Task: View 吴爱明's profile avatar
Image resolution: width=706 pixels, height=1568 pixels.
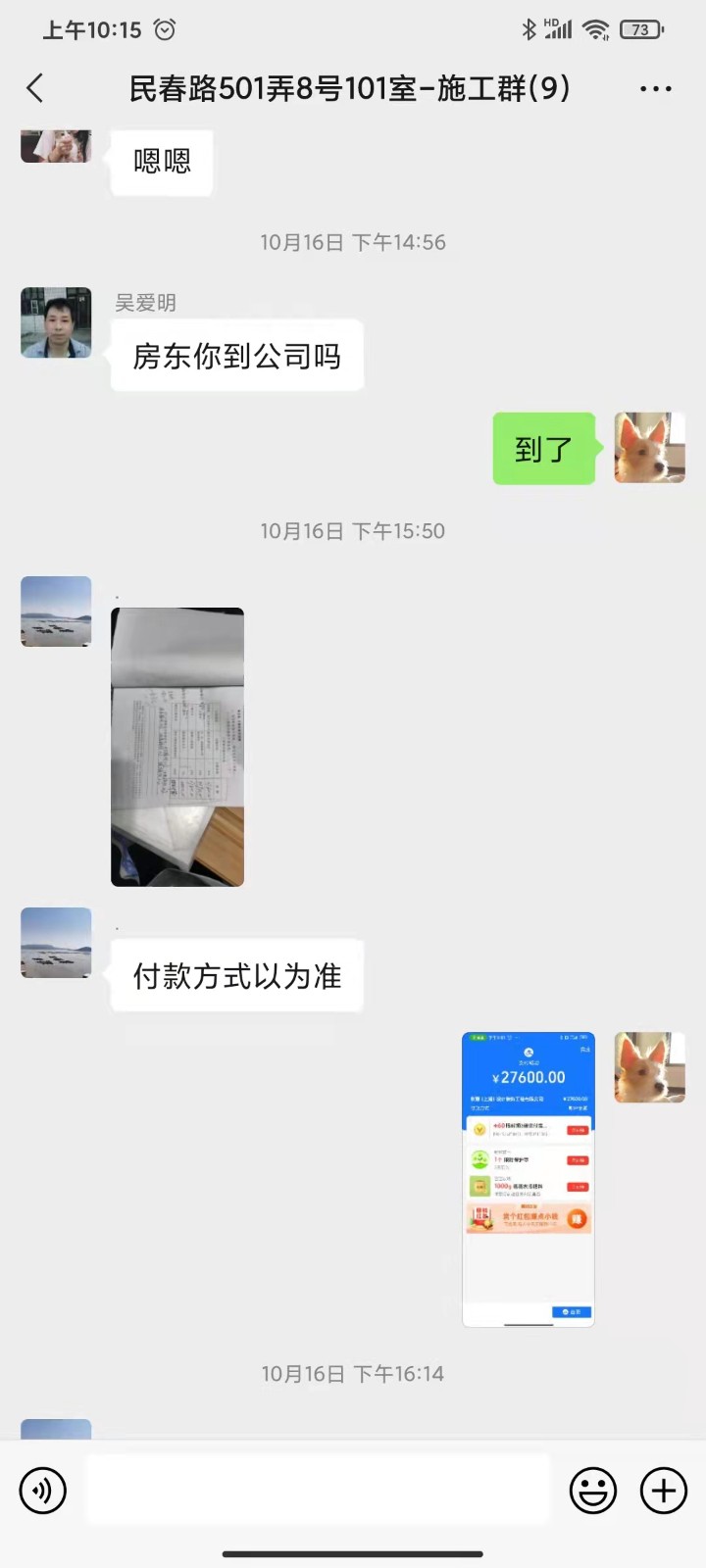Action: [56, 322]
